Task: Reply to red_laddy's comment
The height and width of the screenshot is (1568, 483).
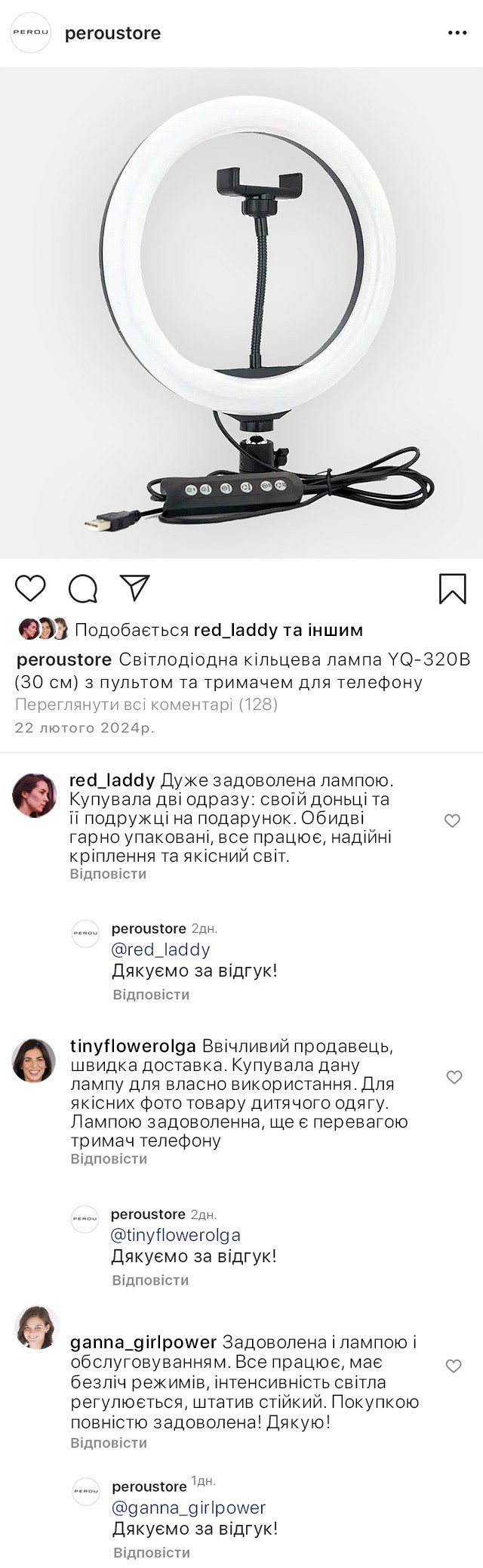Action: (x=108, y=874)
